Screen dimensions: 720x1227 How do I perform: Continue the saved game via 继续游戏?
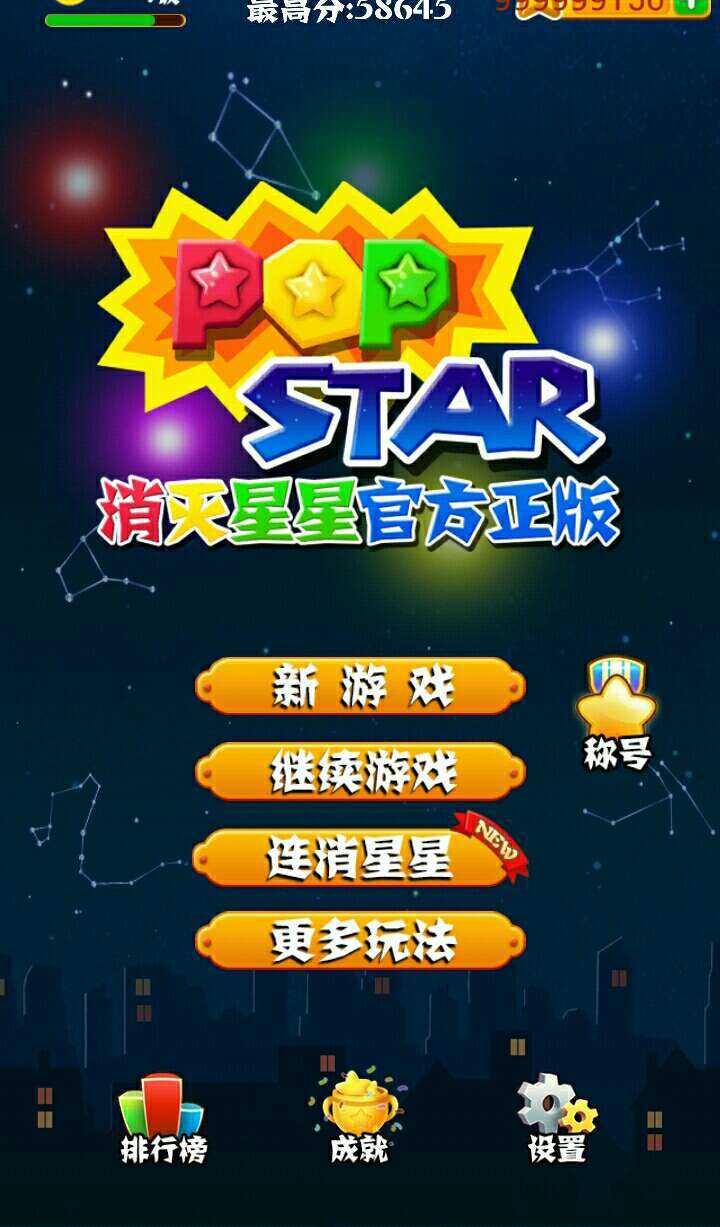pyautogui.click(x=360, y=771)
